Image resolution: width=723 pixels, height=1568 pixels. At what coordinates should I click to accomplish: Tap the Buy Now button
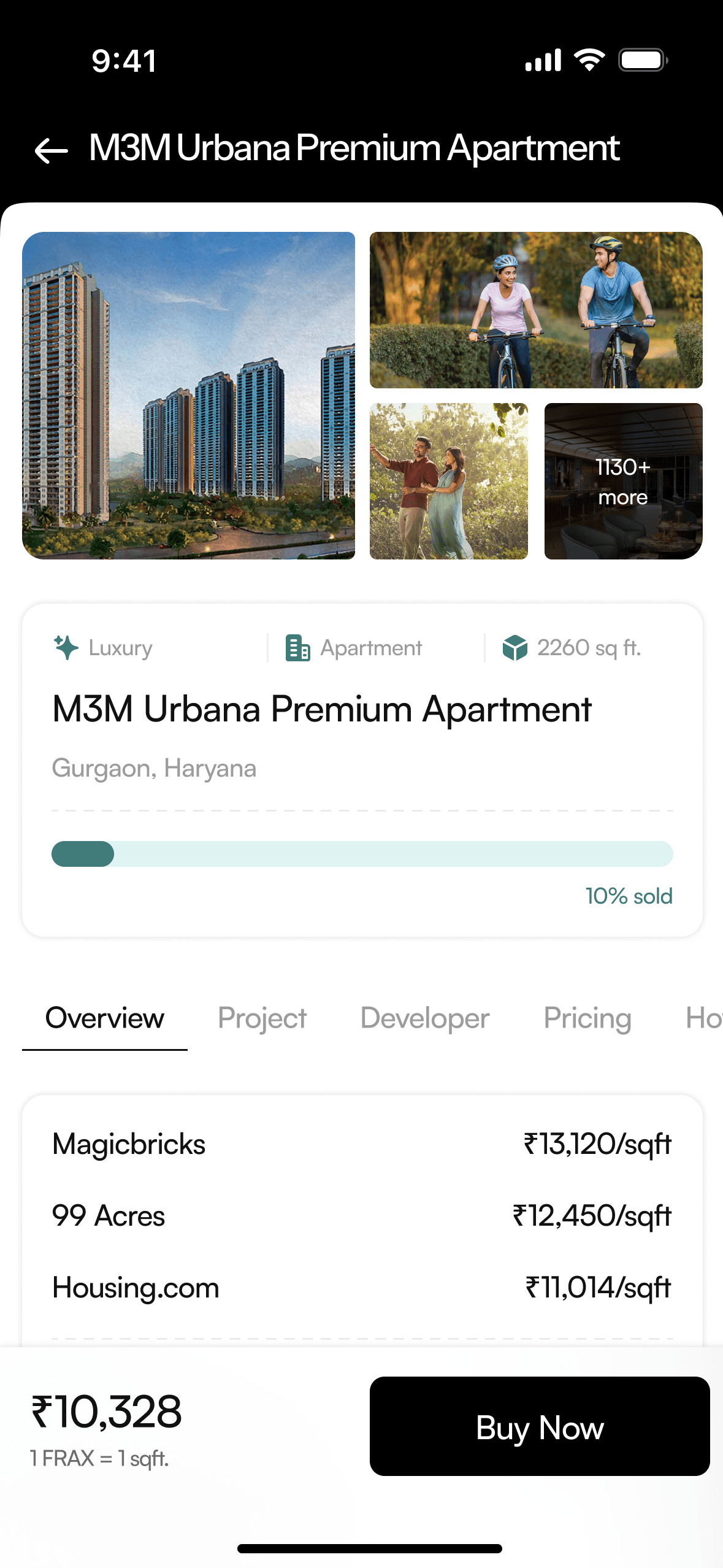(x=540, y=1426)
